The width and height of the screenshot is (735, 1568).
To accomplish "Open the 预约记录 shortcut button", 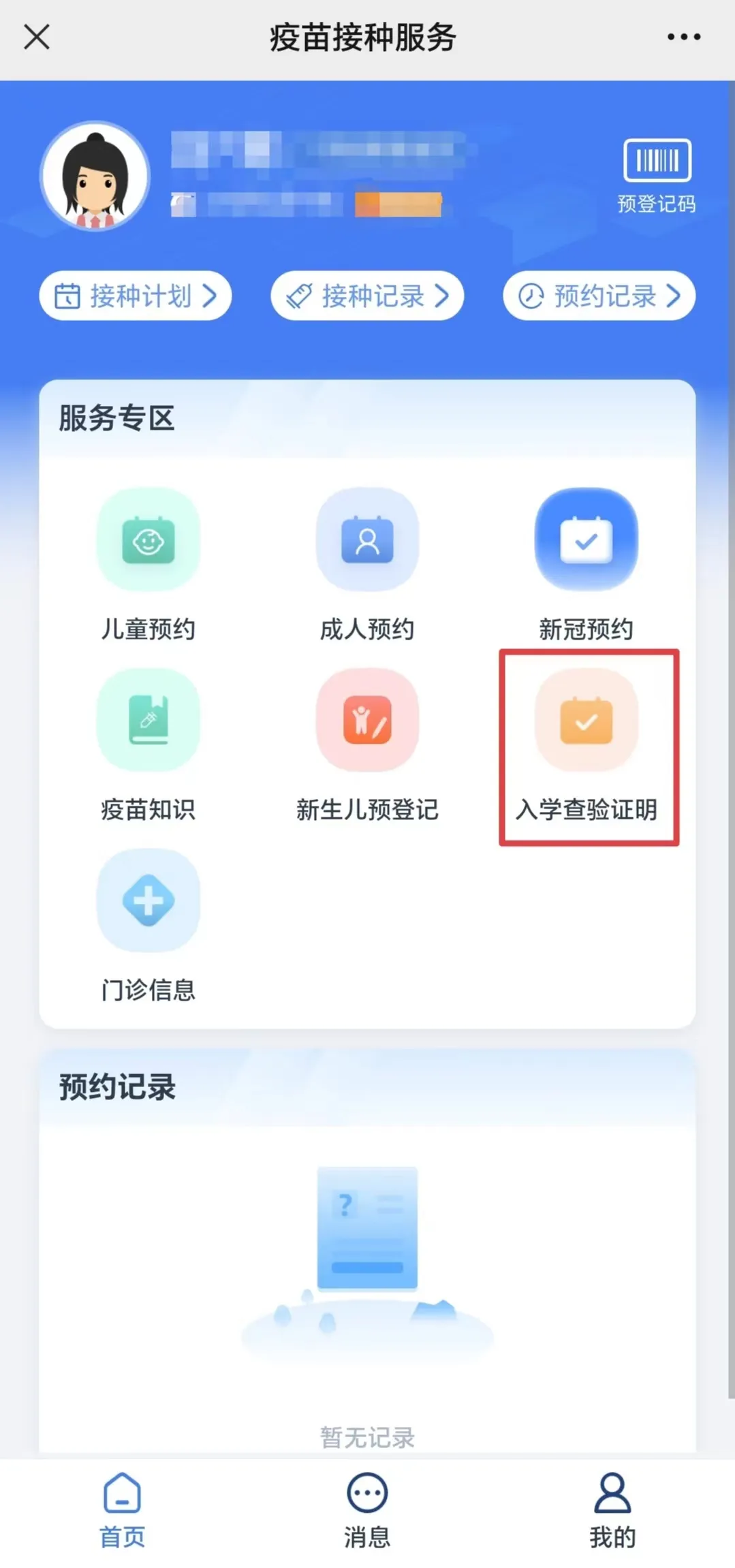I will click(x=599, y=296).
